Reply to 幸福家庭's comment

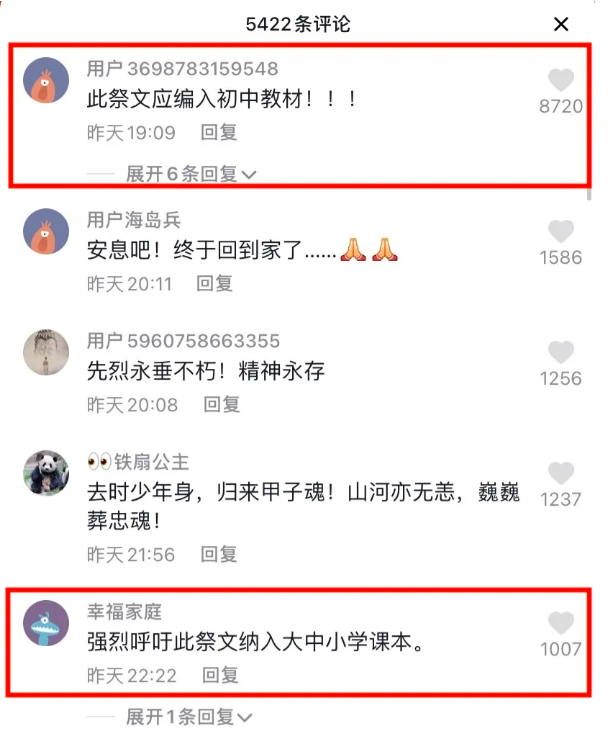[222, 675]
